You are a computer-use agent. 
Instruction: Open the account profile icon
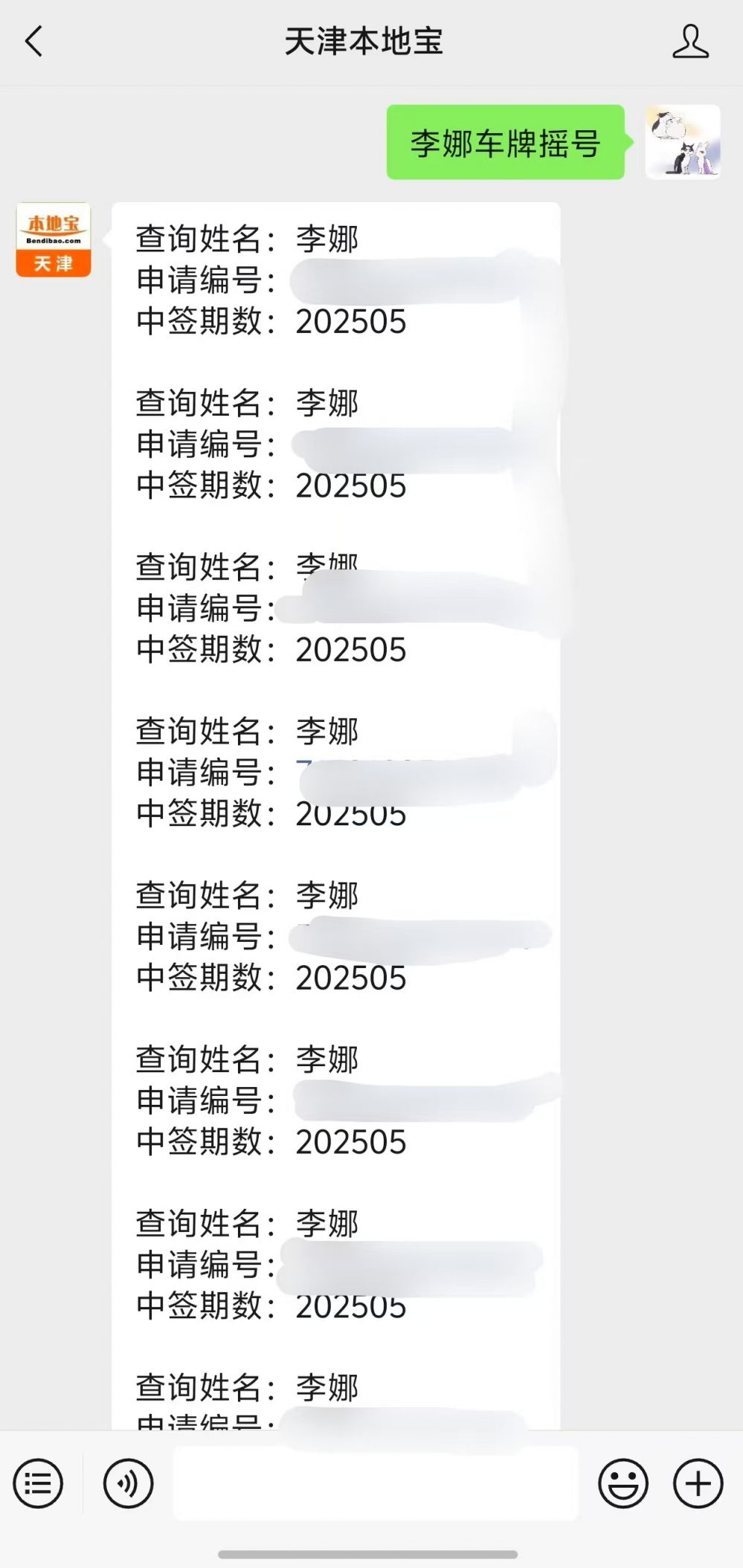[690, 42]
